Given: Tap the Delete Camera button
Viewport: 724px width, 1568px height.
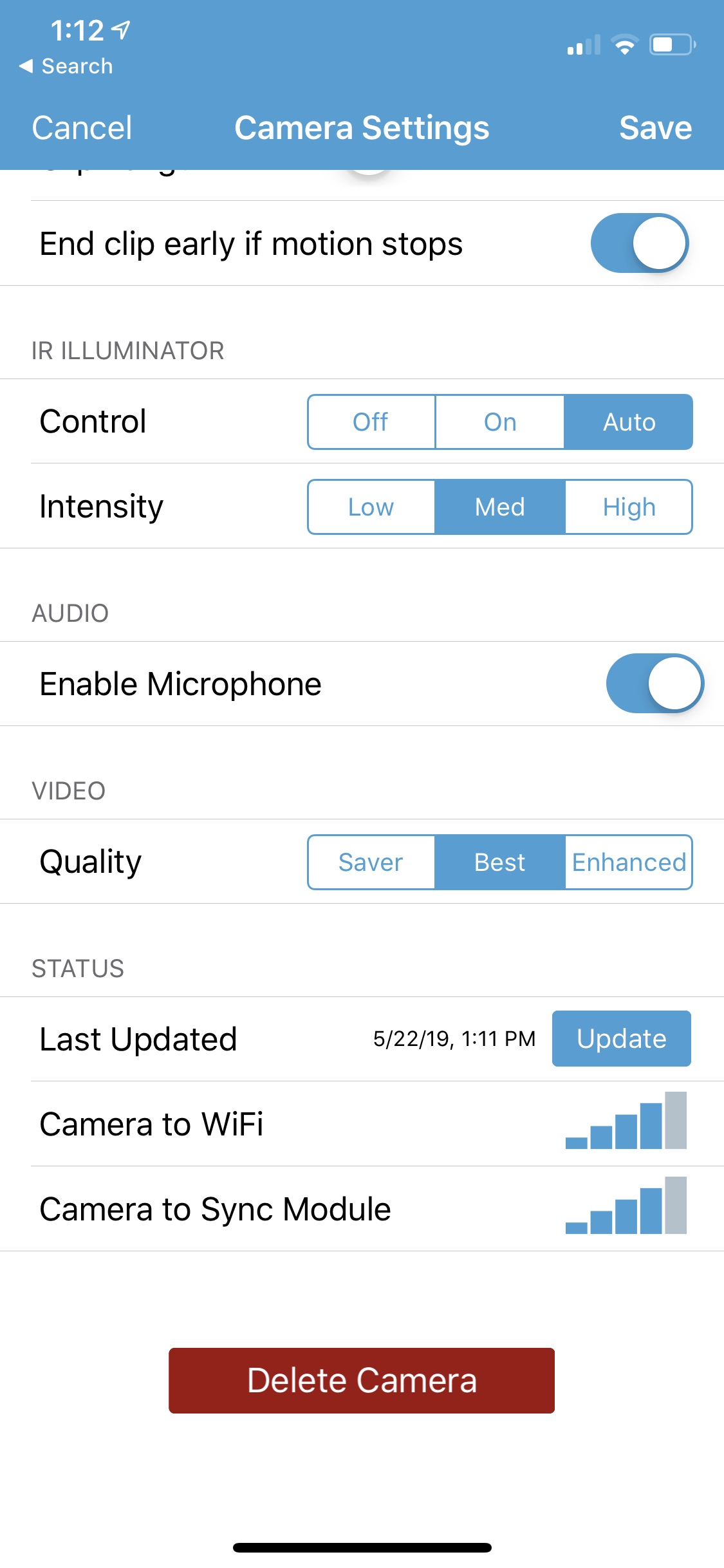Looking at the screenshot, I should point(362,1381).
